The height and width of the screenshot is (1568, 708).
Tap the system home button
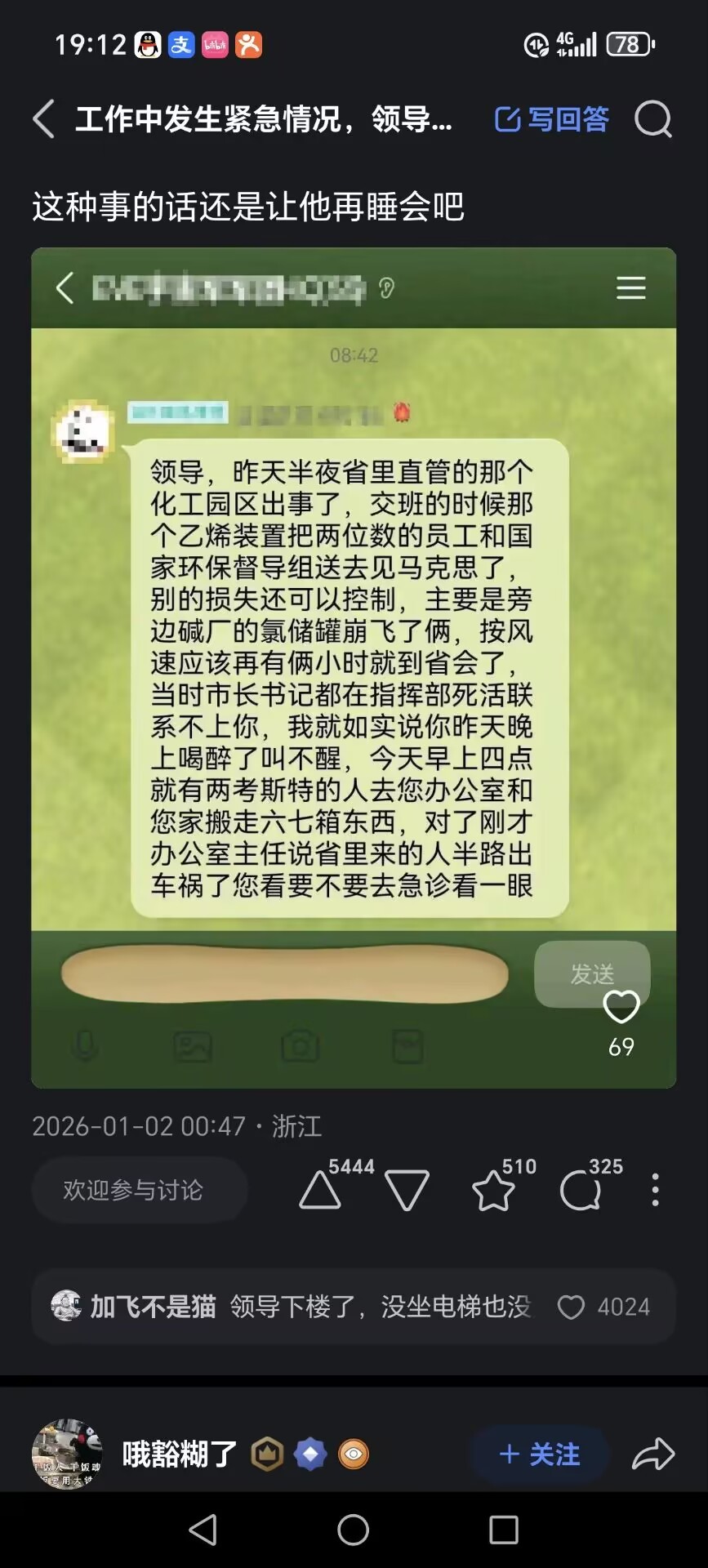pos(353,1530)
